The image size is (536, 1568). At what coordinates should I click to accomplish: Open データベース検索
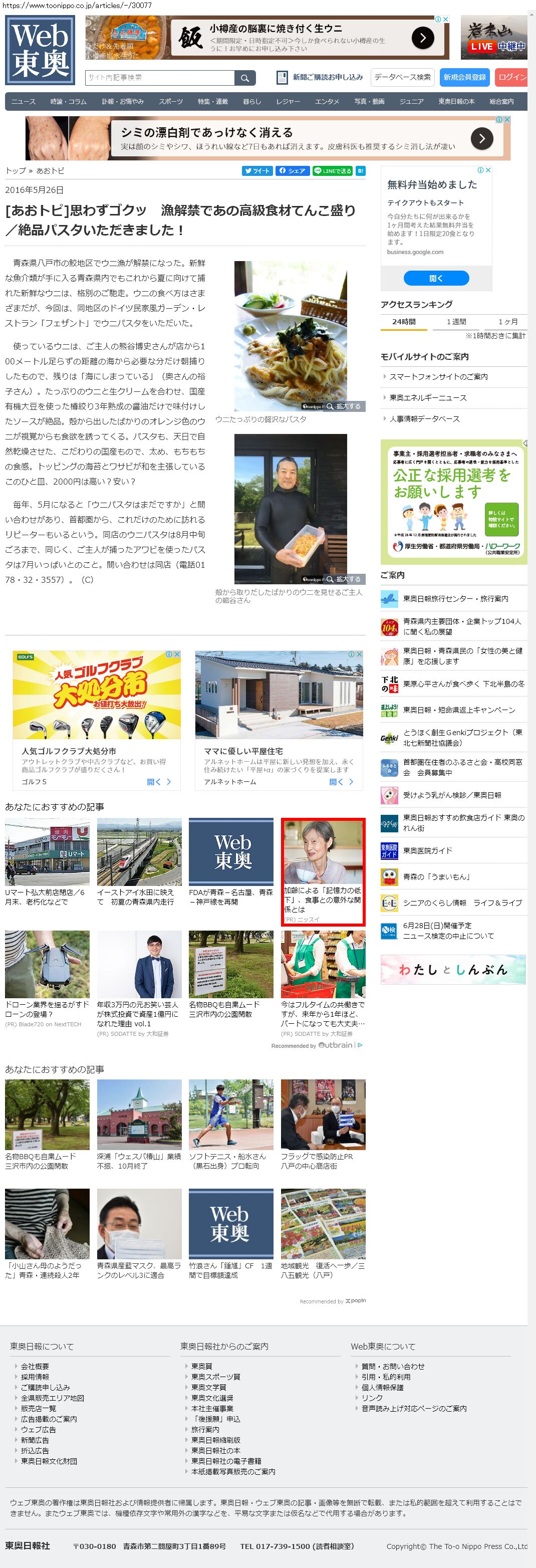[x=402, y=77]
